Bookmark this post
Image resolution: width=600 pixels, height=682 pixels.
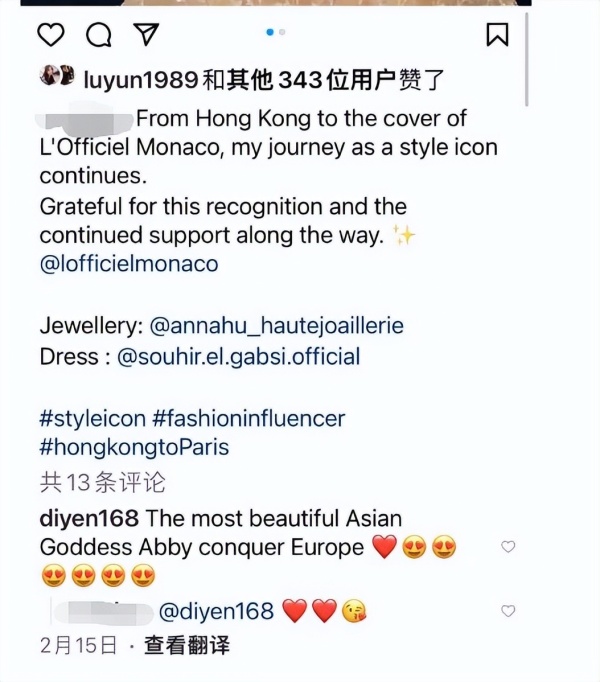tap(497, 35)
